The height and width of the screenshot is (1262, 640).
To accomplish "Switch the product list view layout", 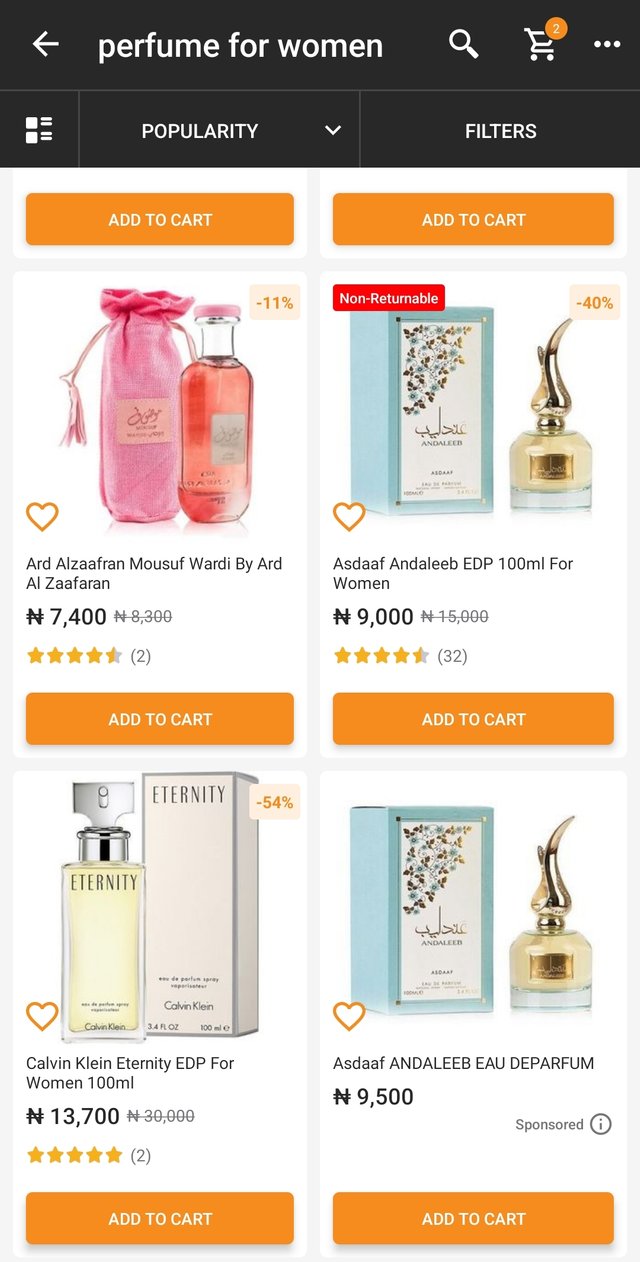I will [39, 130].
